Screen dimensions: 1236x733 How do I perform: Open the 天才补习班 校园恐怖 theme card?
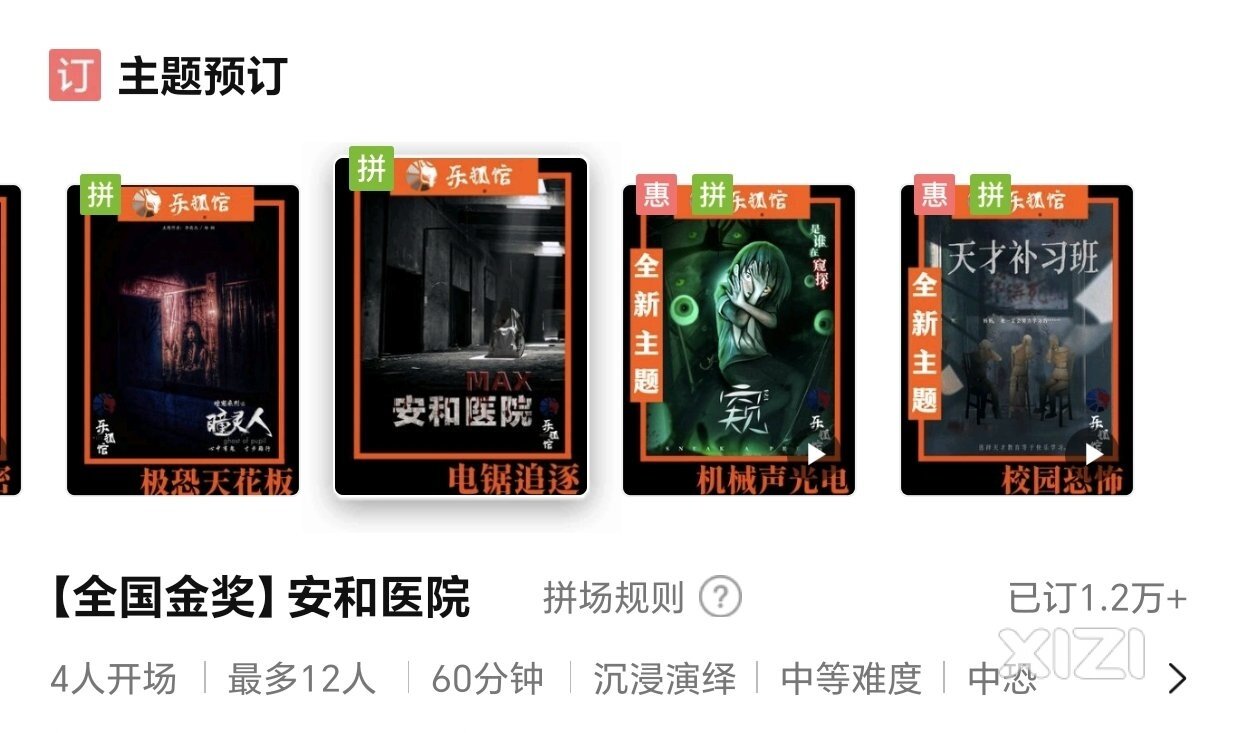(1017, 340)
